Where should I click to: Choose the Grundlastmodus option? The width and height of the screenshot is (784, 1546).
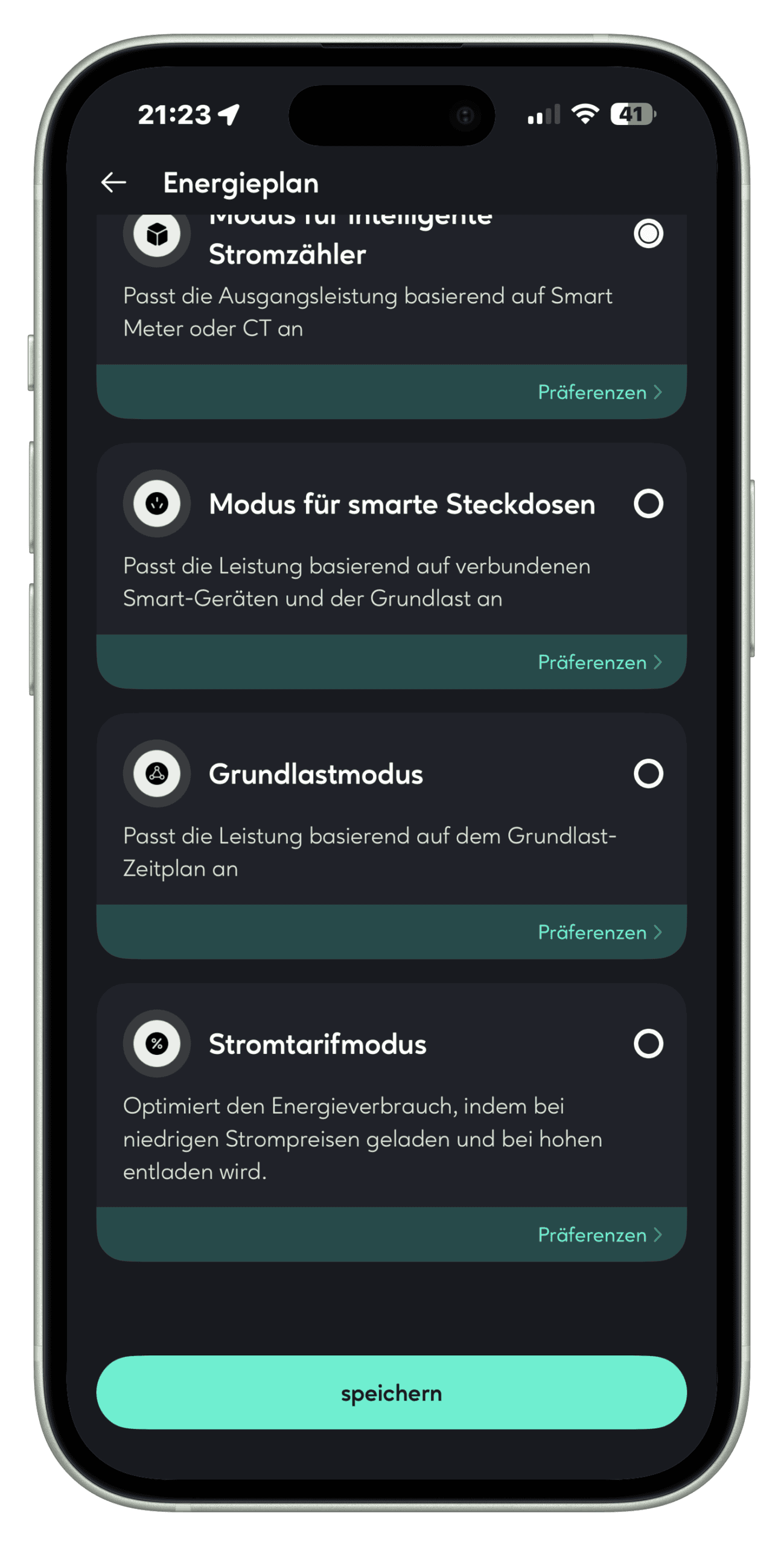[648, 774]
